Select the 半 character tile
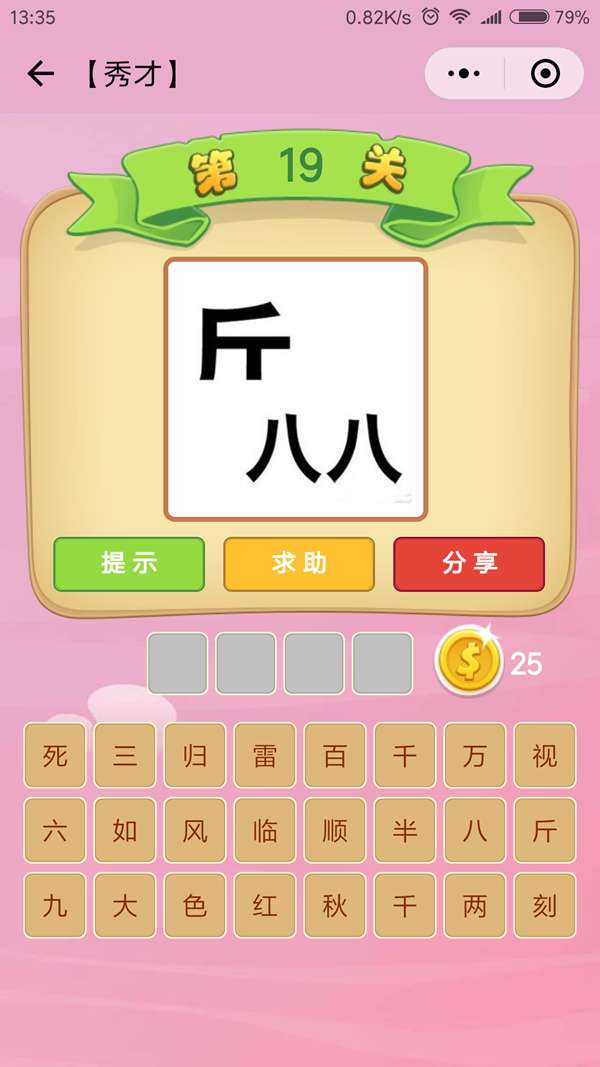 [x=405, y=831]
